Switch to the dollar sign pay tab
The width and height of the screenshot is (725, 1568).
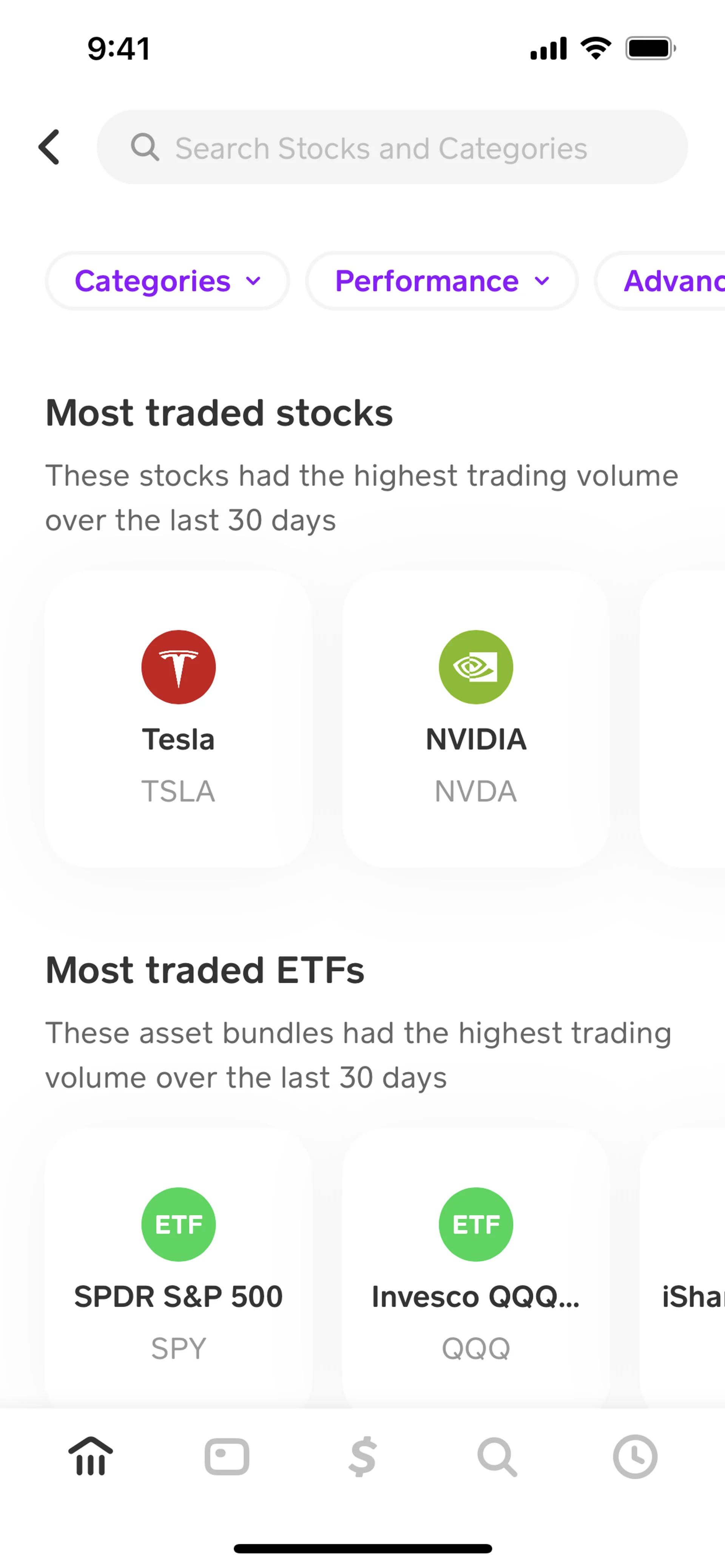[x=362, y=1456]
